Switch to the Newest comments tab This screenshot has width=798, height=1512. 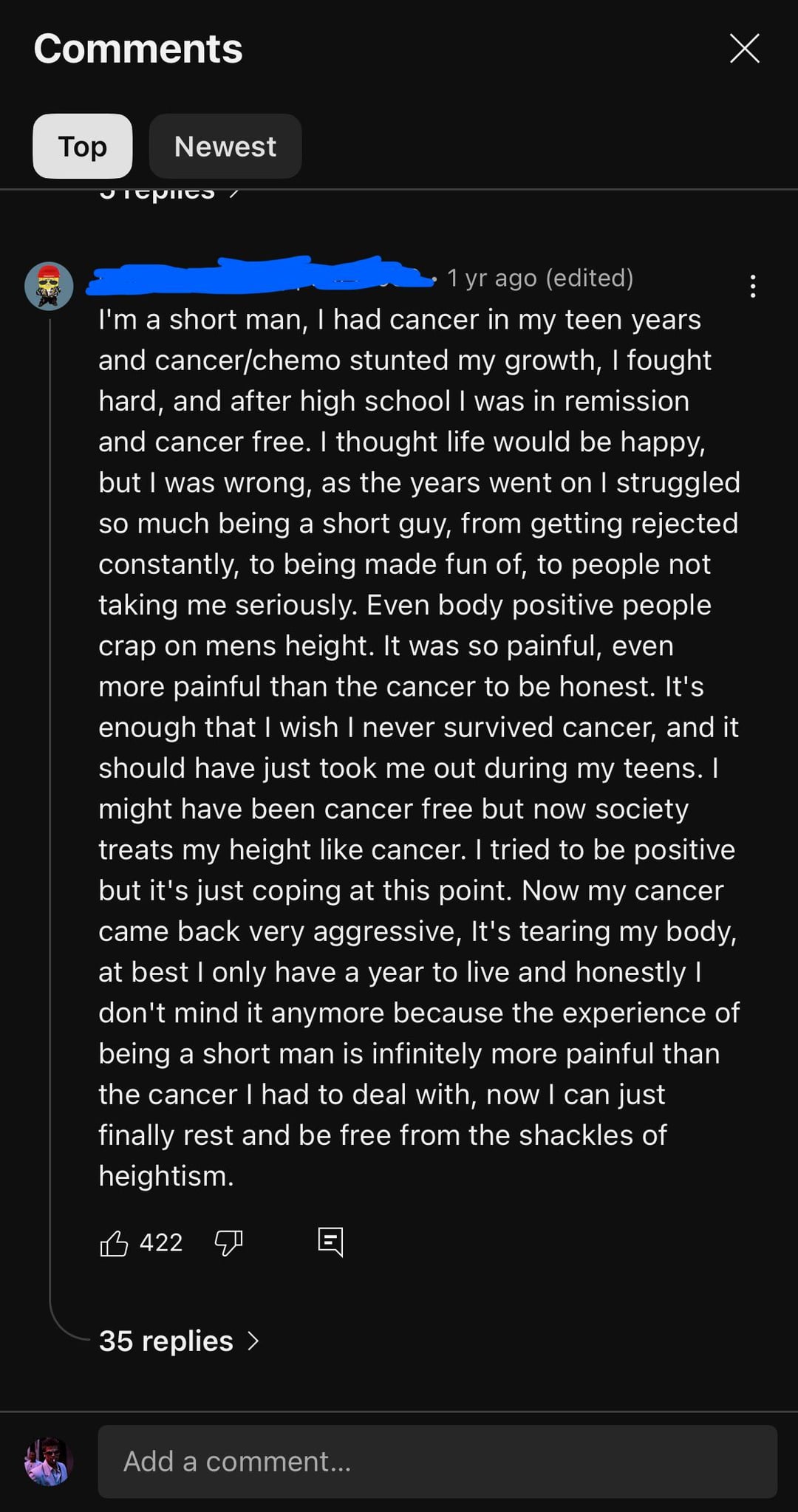pos(225,146)
